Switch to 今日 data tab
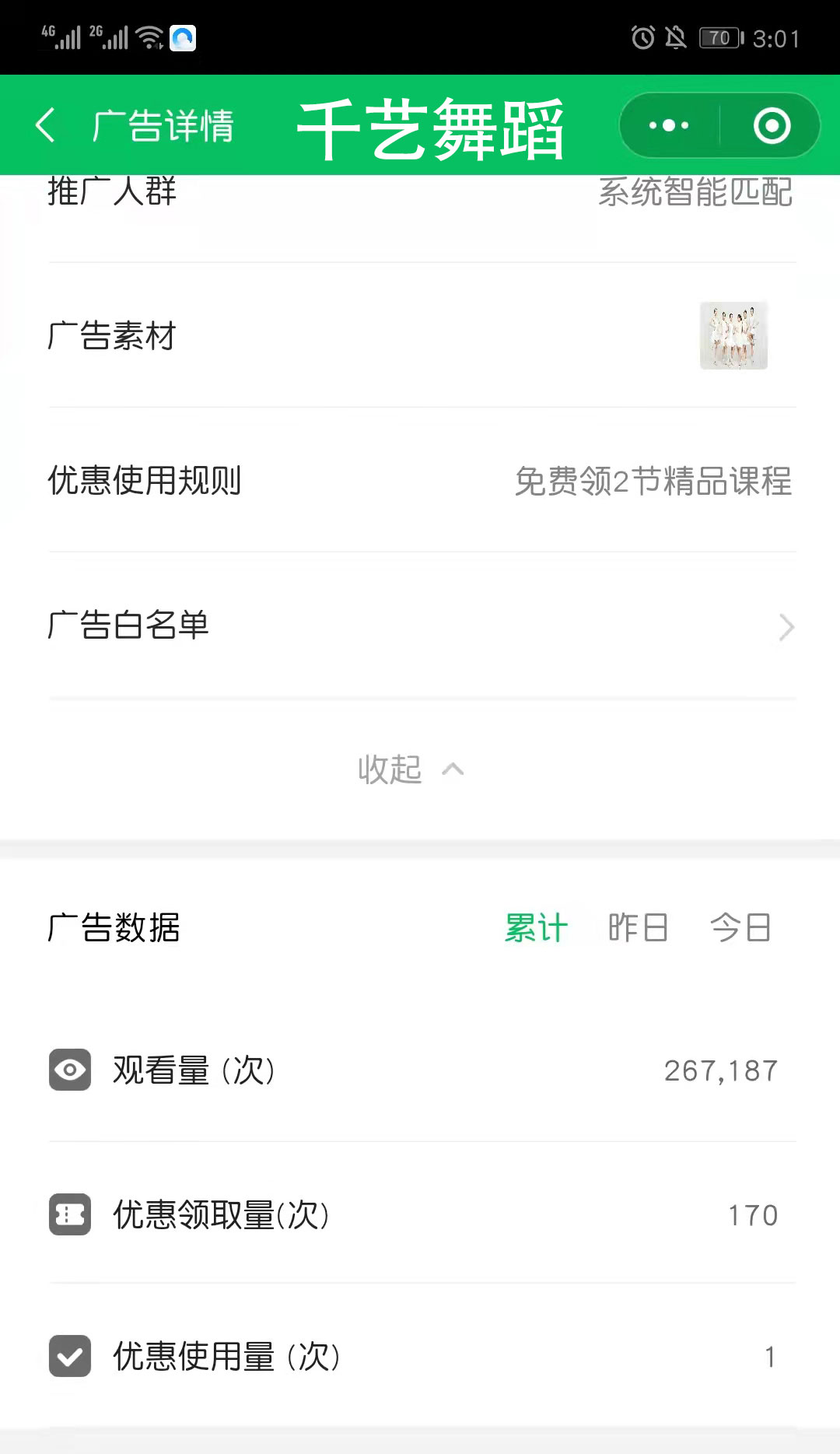 click(x=740, y=927)
